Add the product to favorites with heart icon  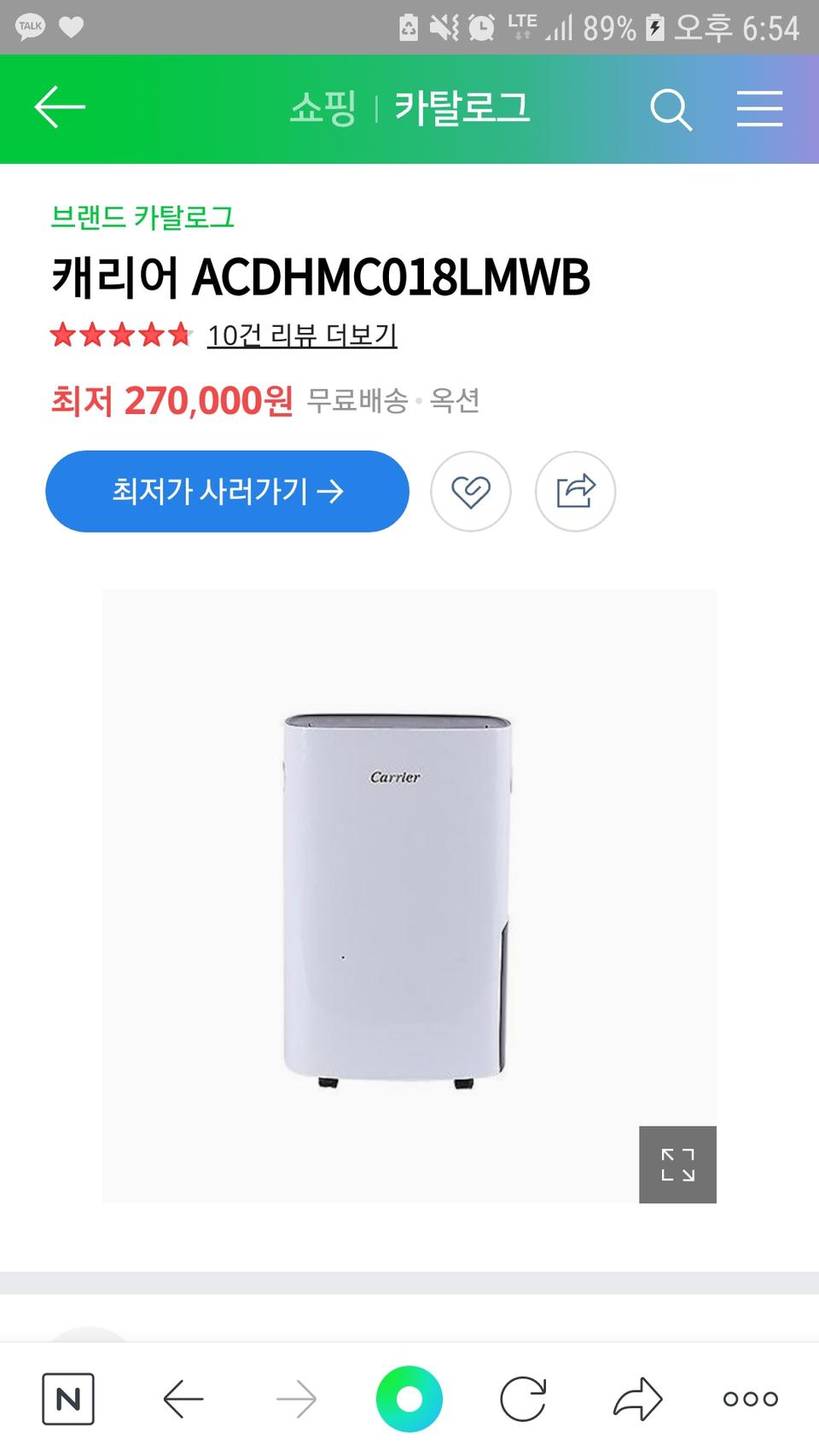tap(471, 492)
